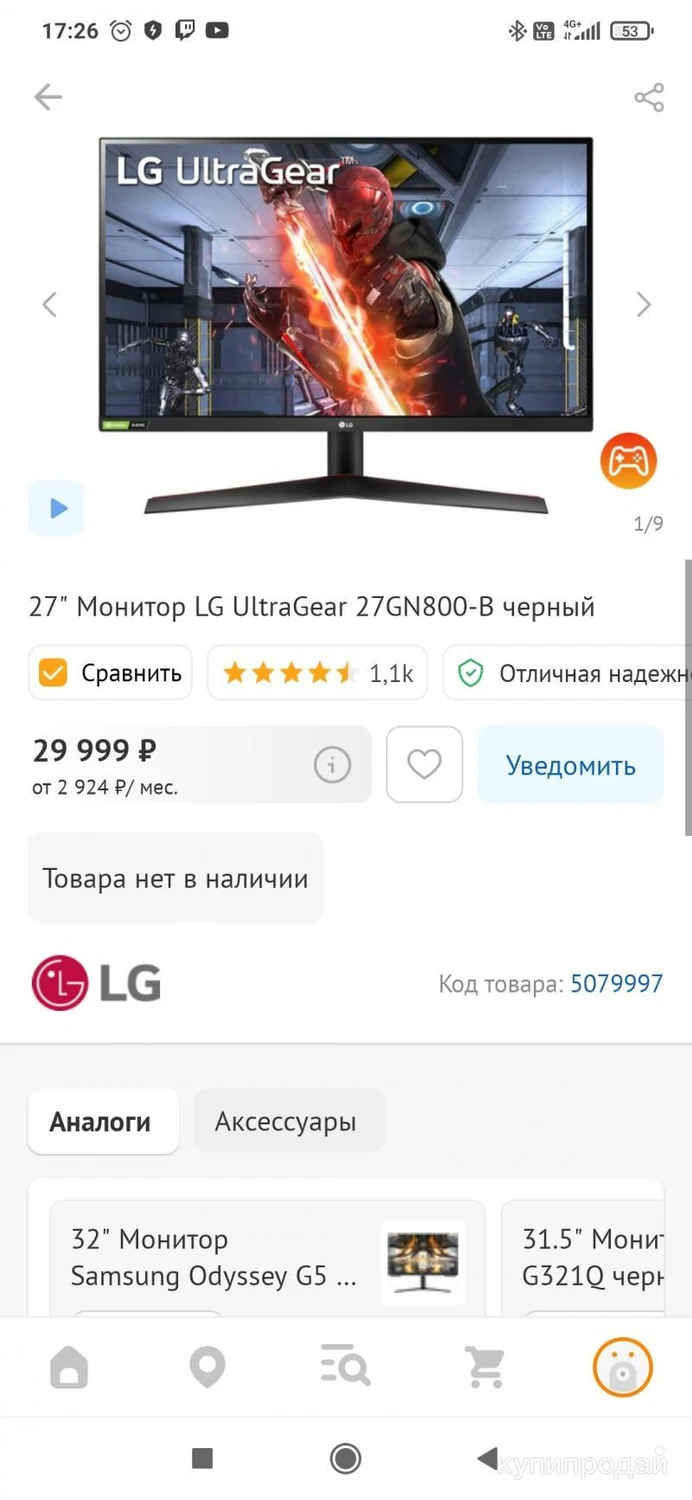The width and height of the screenshot is (692, 1500).
Task: Open the 1,1k ratings and reviews
Action: [317, 673]
